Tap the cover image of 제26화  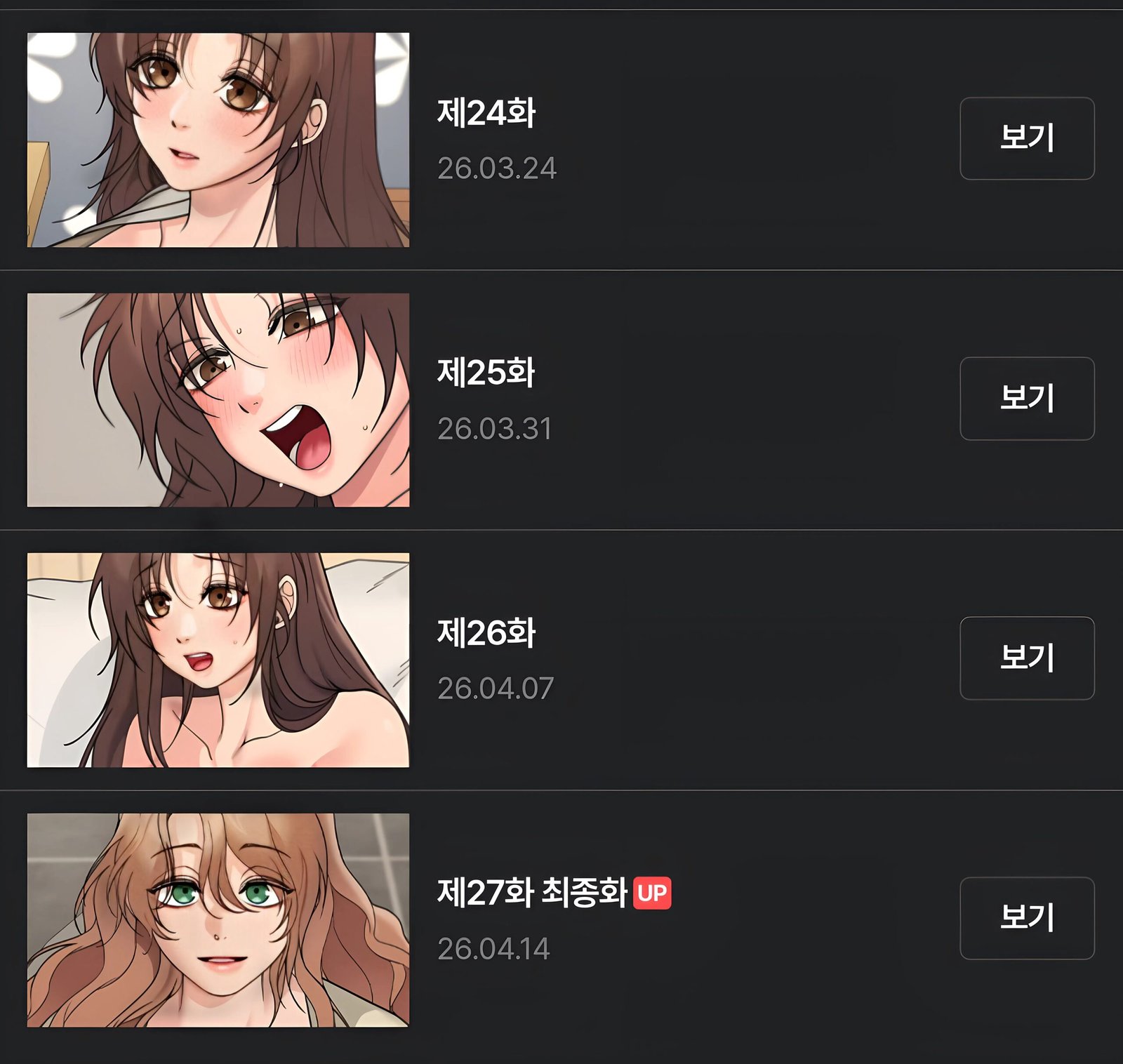[x=218, y=660]
